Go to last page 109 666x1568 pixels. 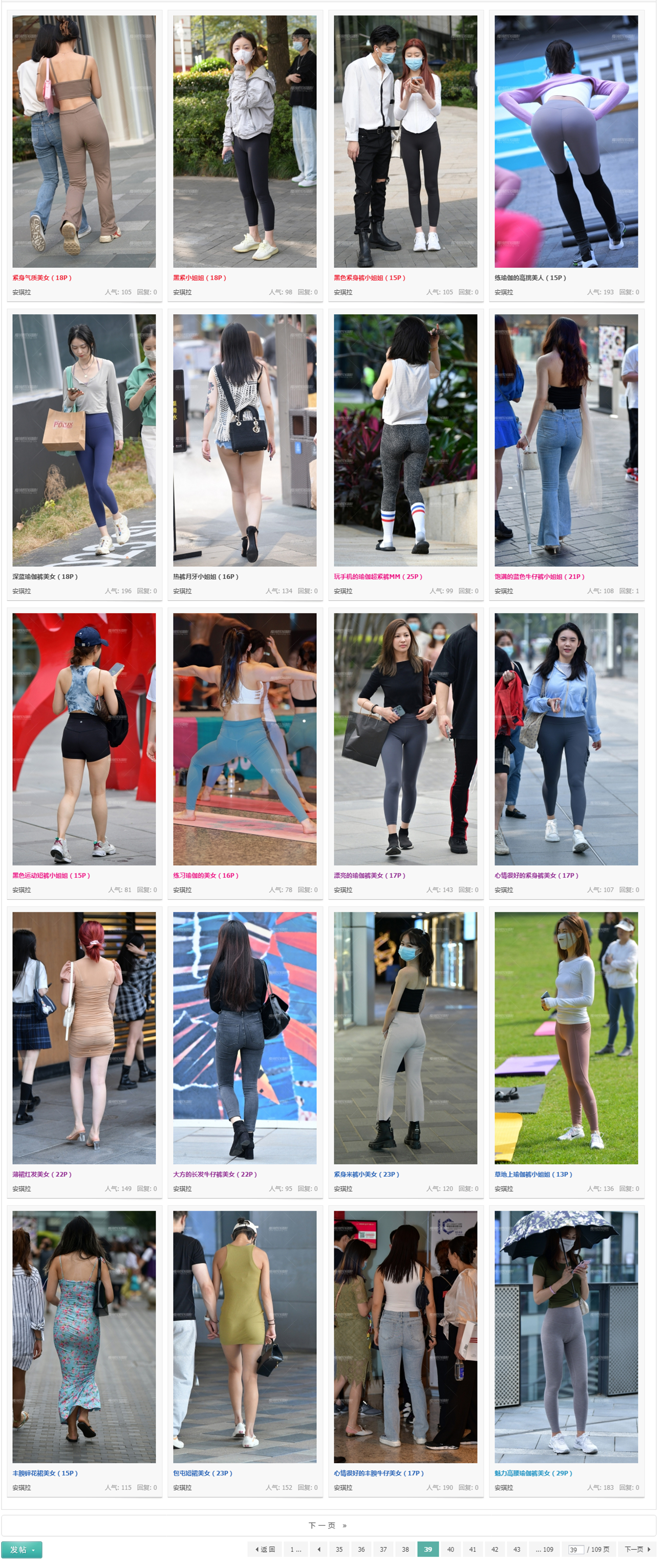(544, 1549)
